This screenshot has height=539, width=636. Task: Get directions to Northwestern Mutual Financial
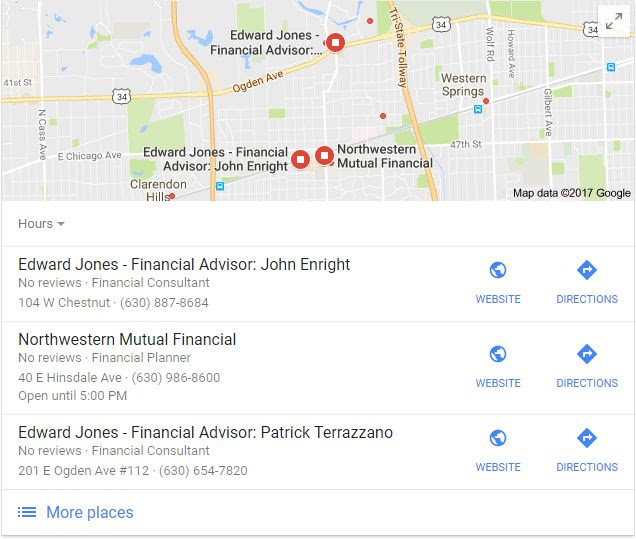coord(587,366)
